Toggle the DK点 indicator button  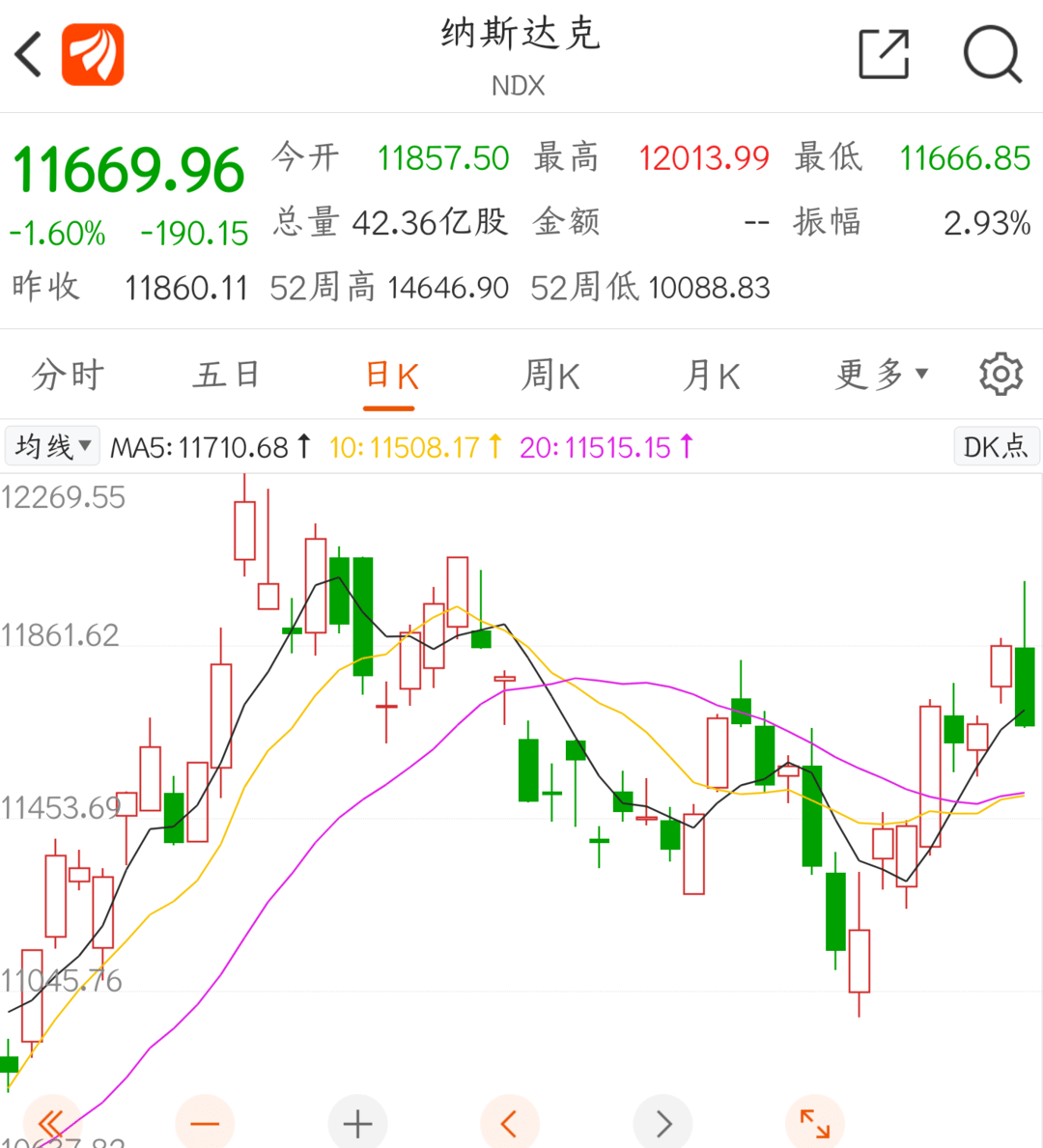click(x=995, y=446)
